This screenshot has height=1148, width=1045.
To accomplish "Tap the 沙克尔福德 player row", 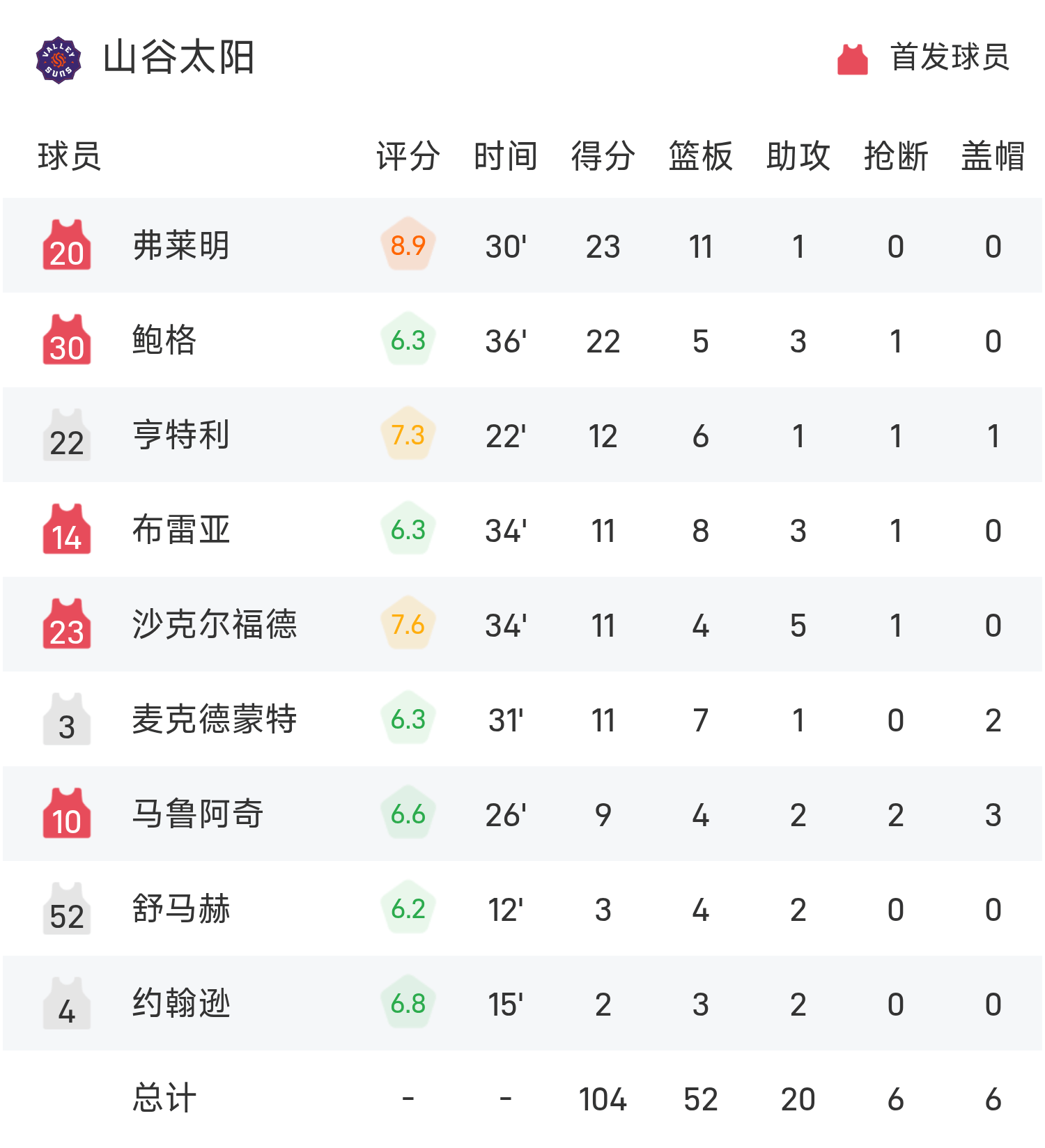I will (215, 625).
